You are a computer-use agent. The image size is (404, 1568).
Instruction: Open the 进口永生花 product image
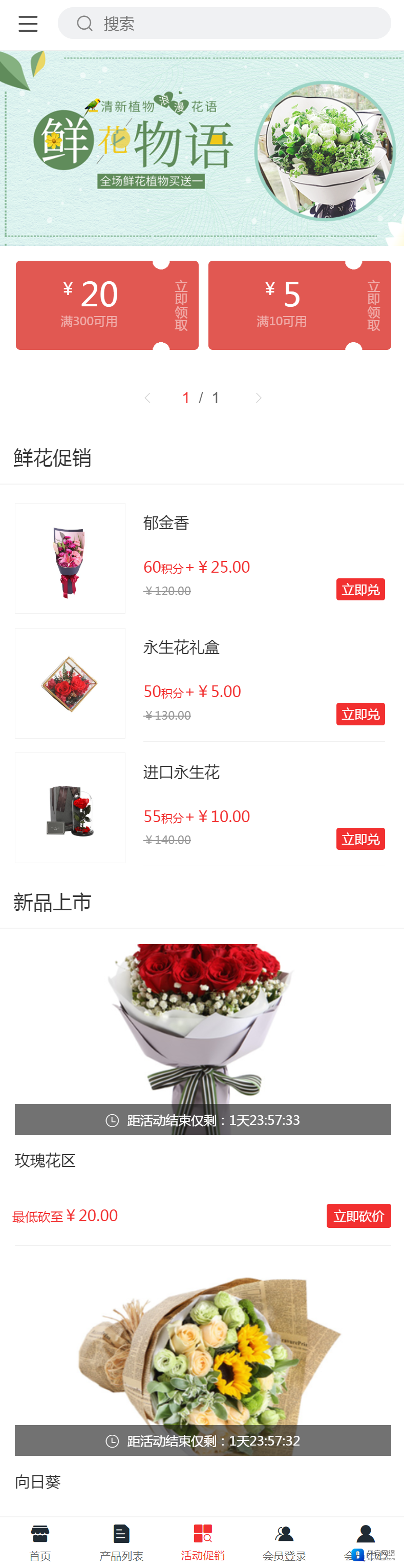[70, 808]
